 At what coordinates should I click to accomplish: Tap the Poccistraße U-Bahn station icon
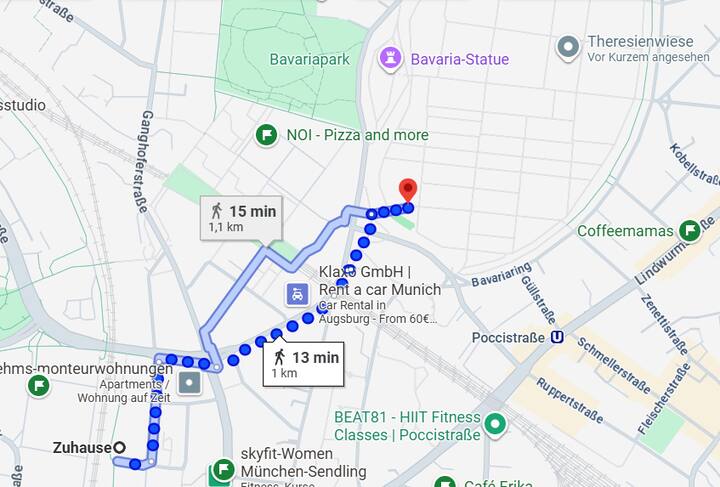point(558,338)
